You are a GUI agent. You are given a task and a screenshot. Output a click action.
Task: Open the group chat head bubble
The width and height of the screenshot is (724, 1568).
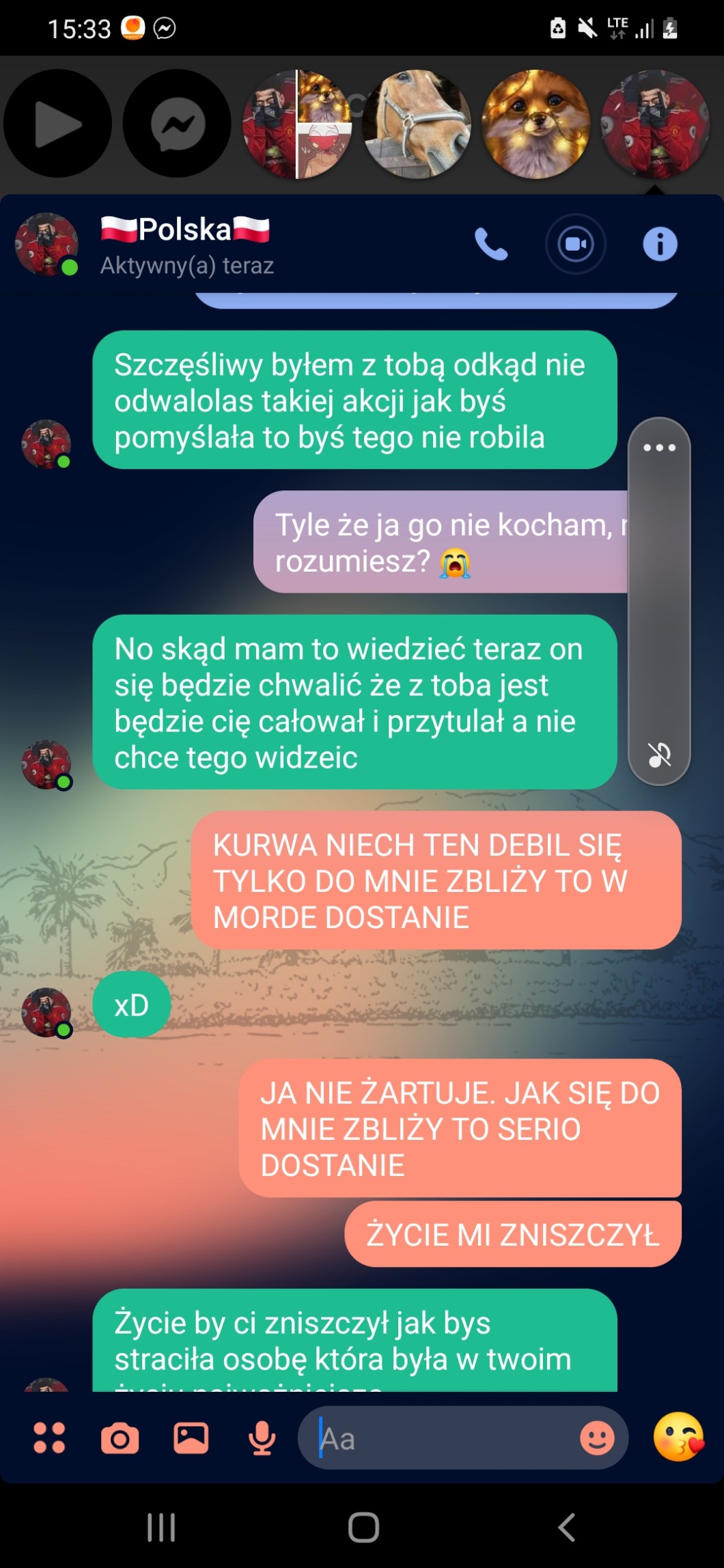[x=297, y=124]
